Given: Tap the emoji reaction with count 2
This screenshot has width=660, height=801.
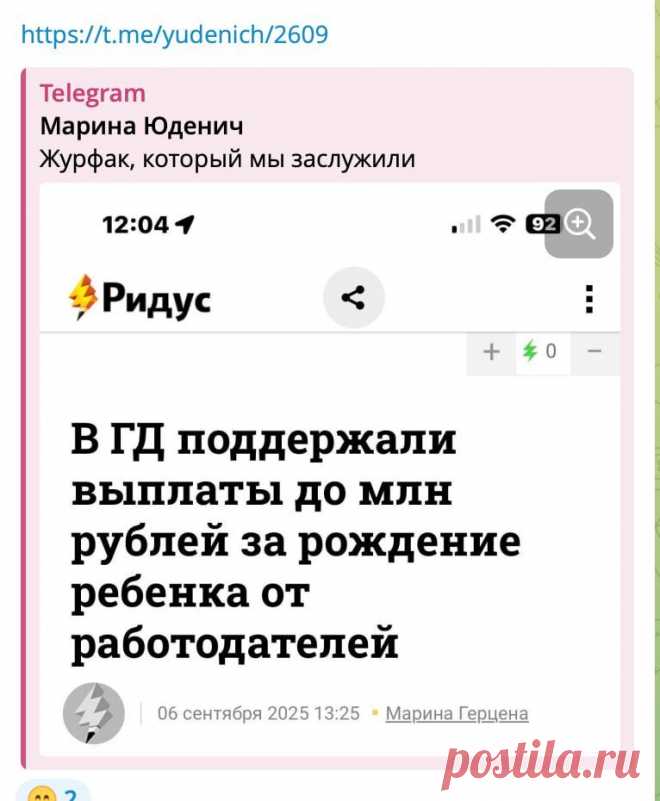Looking at the screenshot, I should pos(52,791).
